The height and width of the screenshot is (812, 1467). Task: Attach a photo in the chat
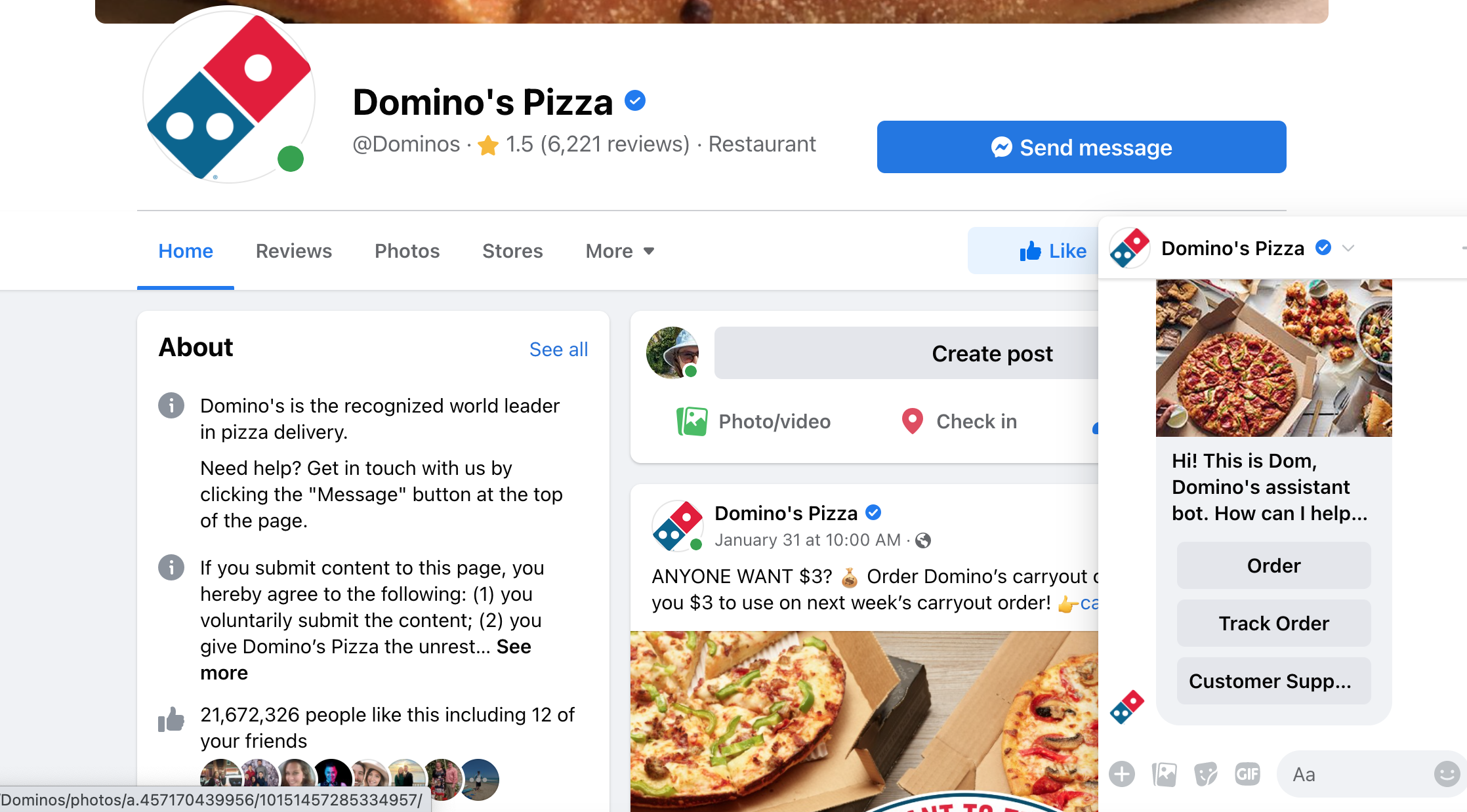click(1164, 775)
